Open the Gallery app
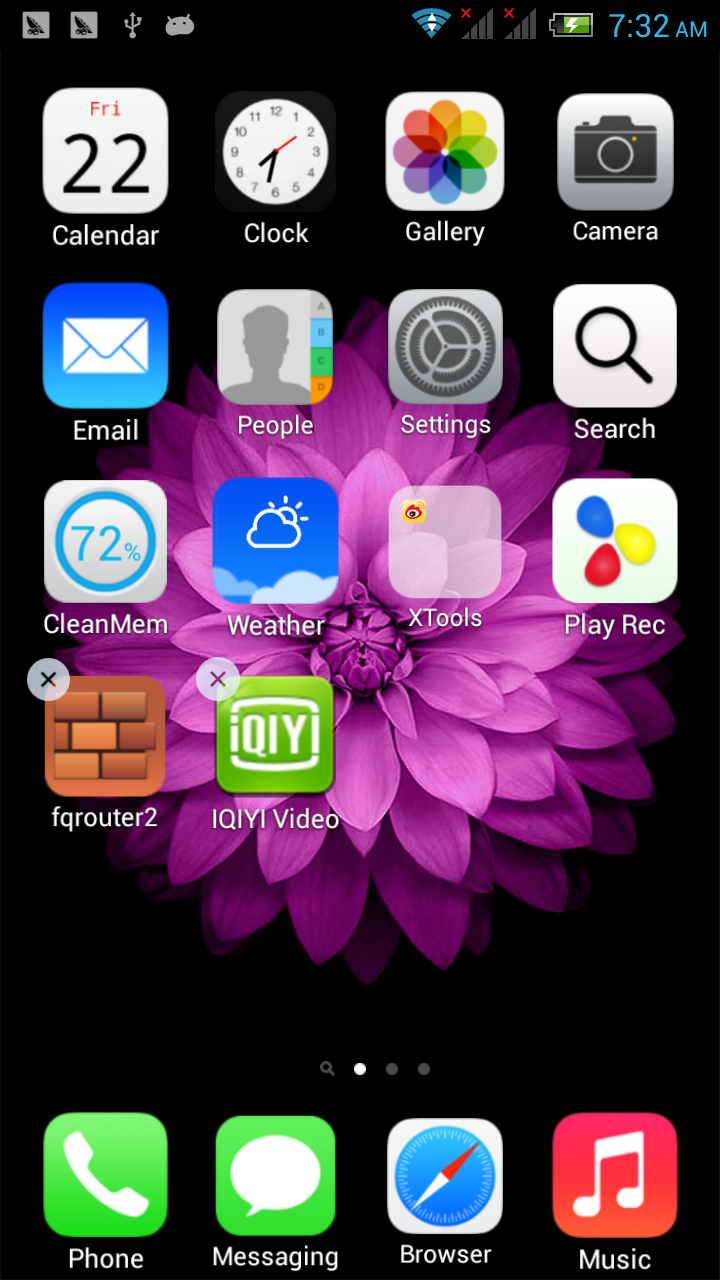This screenshot has height=1280, width=720. click(445, 152)
